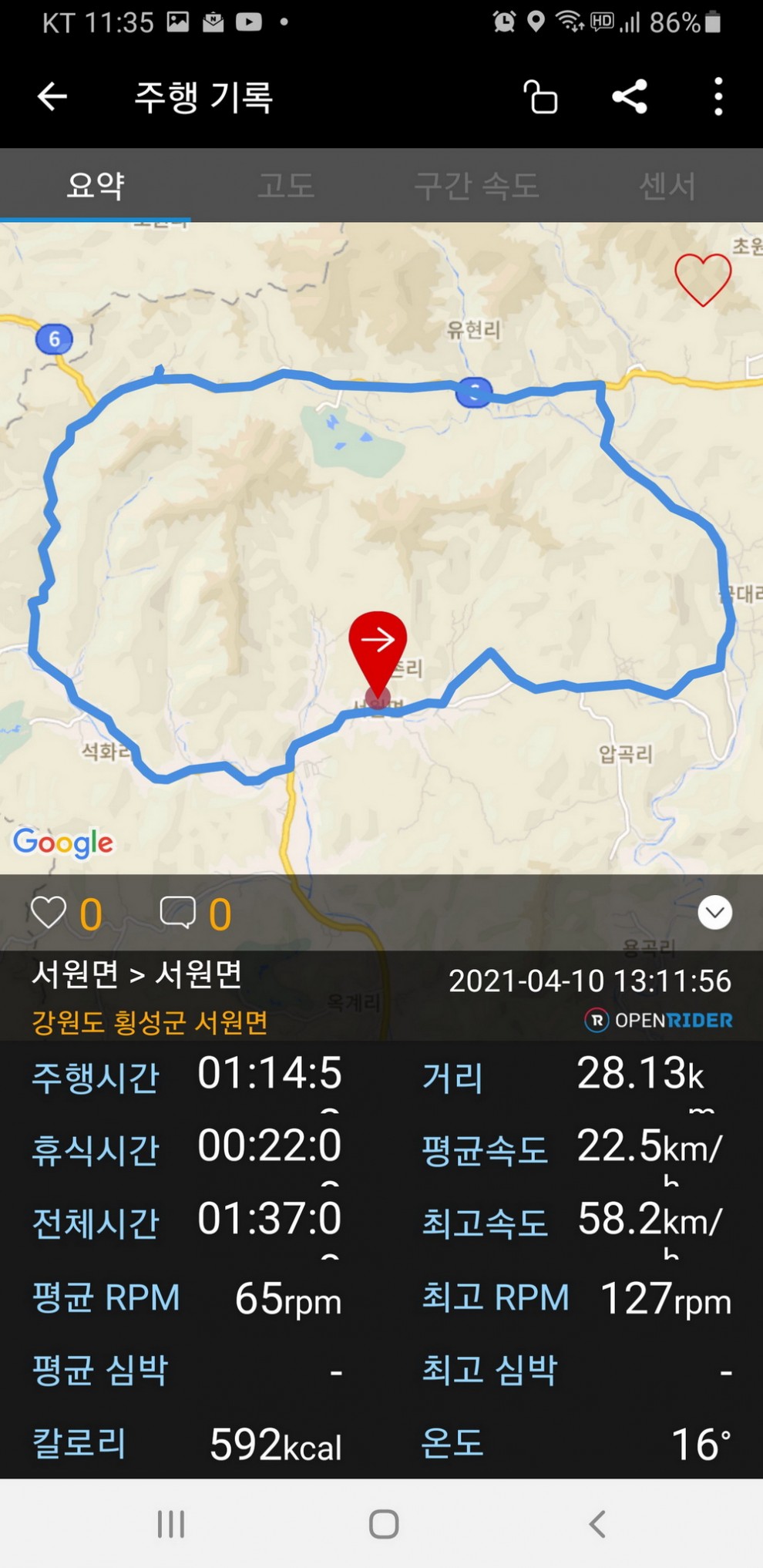The image size is (763, 1568).
Task: Favorite this route with the red heart
Action: 702,279
